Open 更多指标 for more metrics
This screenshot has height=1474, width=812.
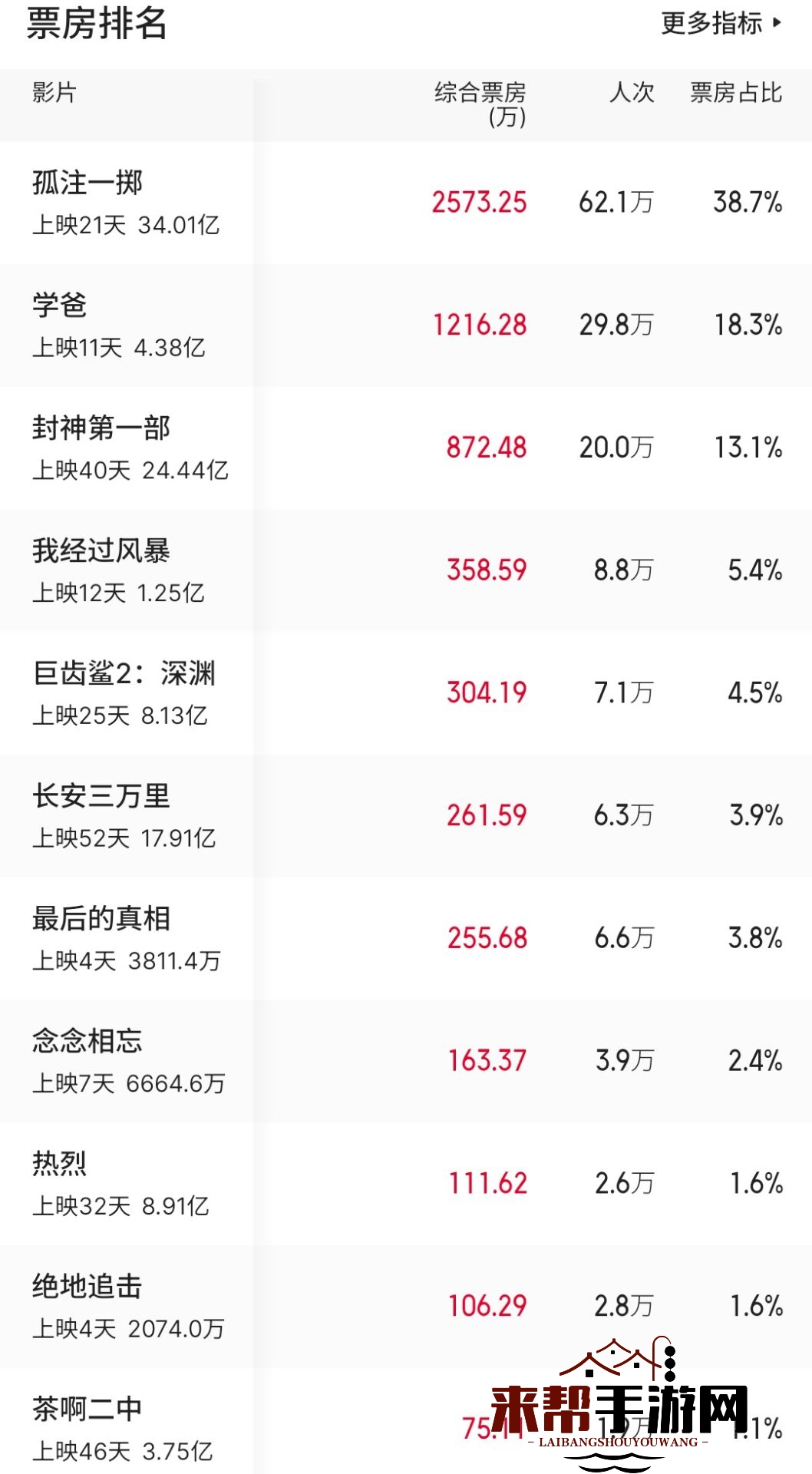click(x=721, y=23)
